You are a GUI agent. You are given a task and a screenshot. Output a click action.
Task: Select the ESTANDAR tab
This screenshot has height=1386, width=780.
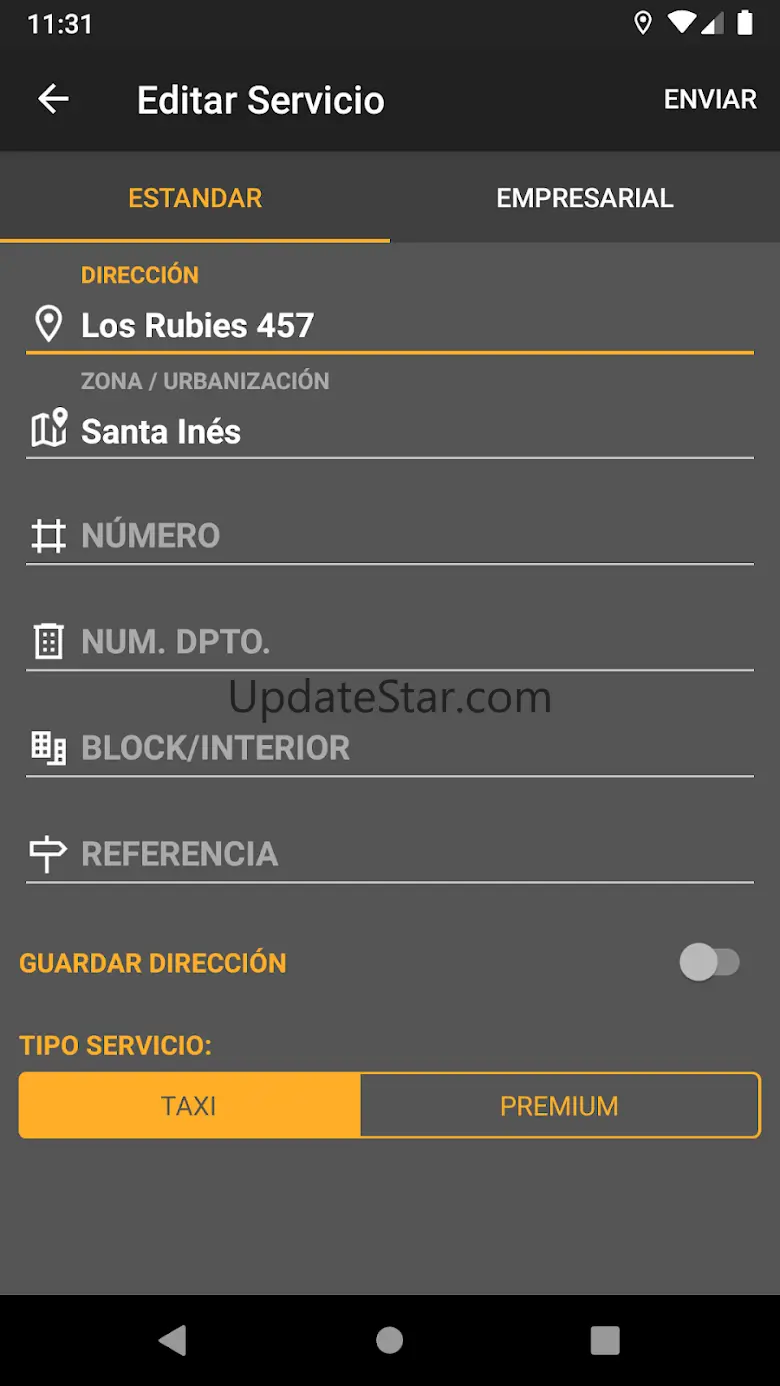(195, 198)
